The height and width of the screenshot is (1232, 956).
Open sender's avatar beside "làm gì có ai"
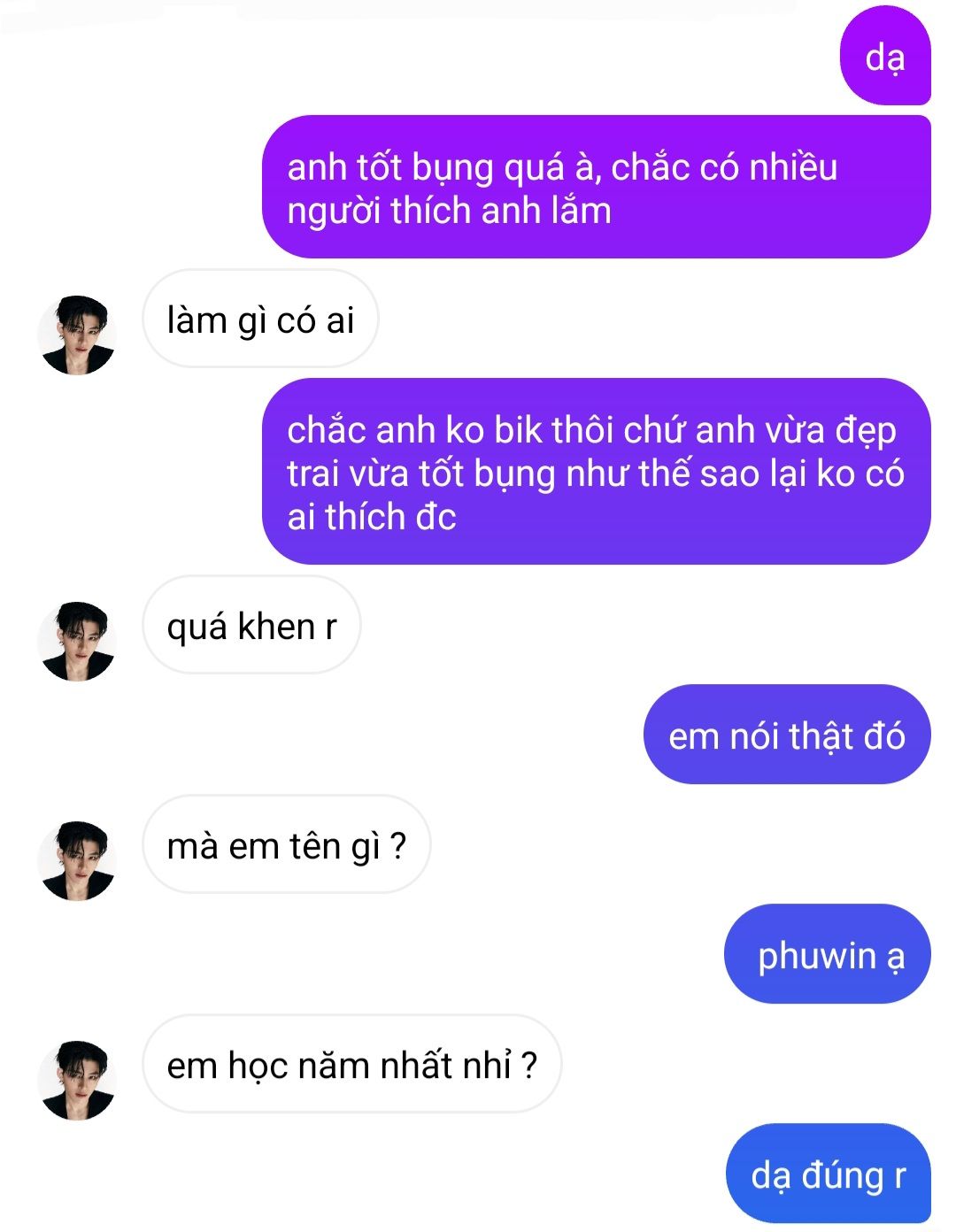[x=77, y=335]
